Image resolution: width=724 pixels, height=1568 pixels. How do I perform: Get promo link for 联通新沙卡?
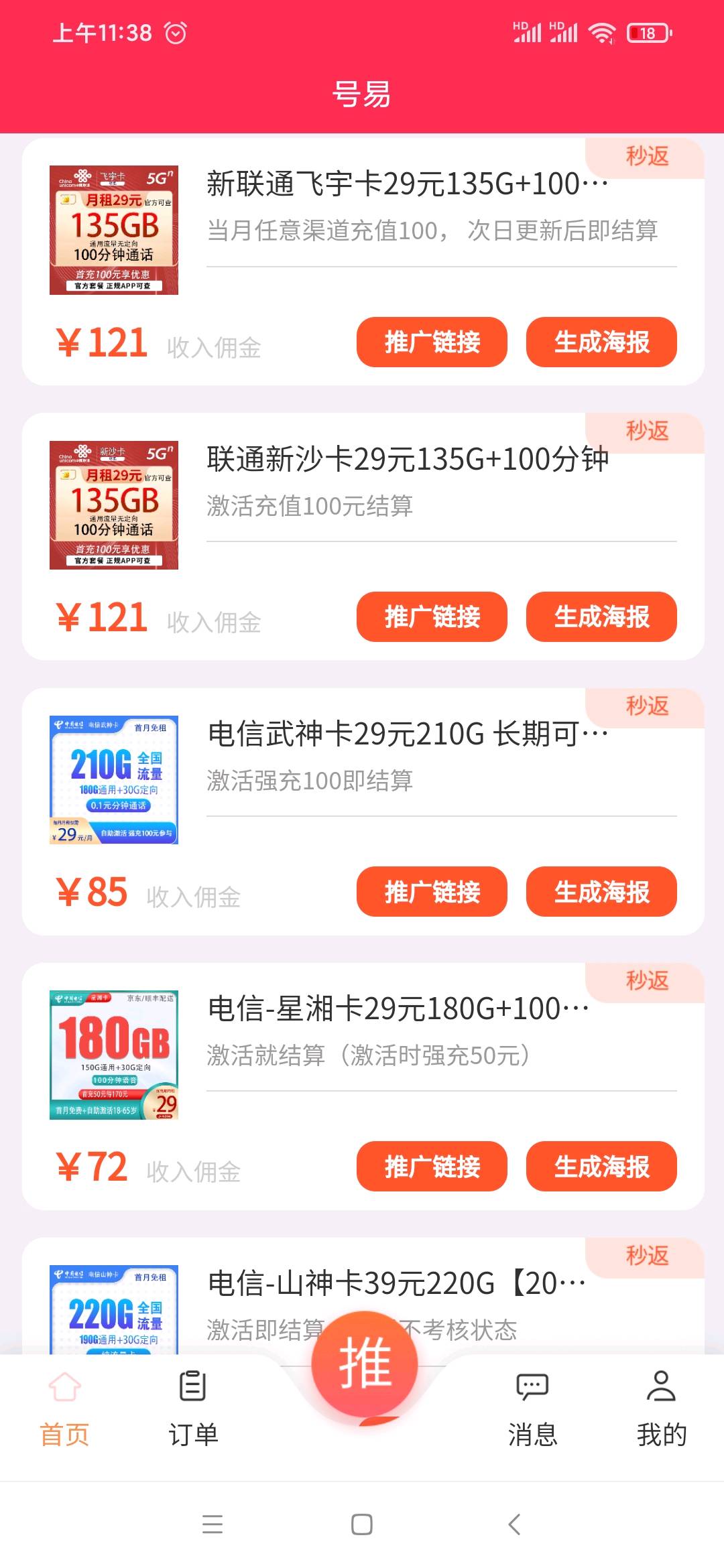click(432, 616)
